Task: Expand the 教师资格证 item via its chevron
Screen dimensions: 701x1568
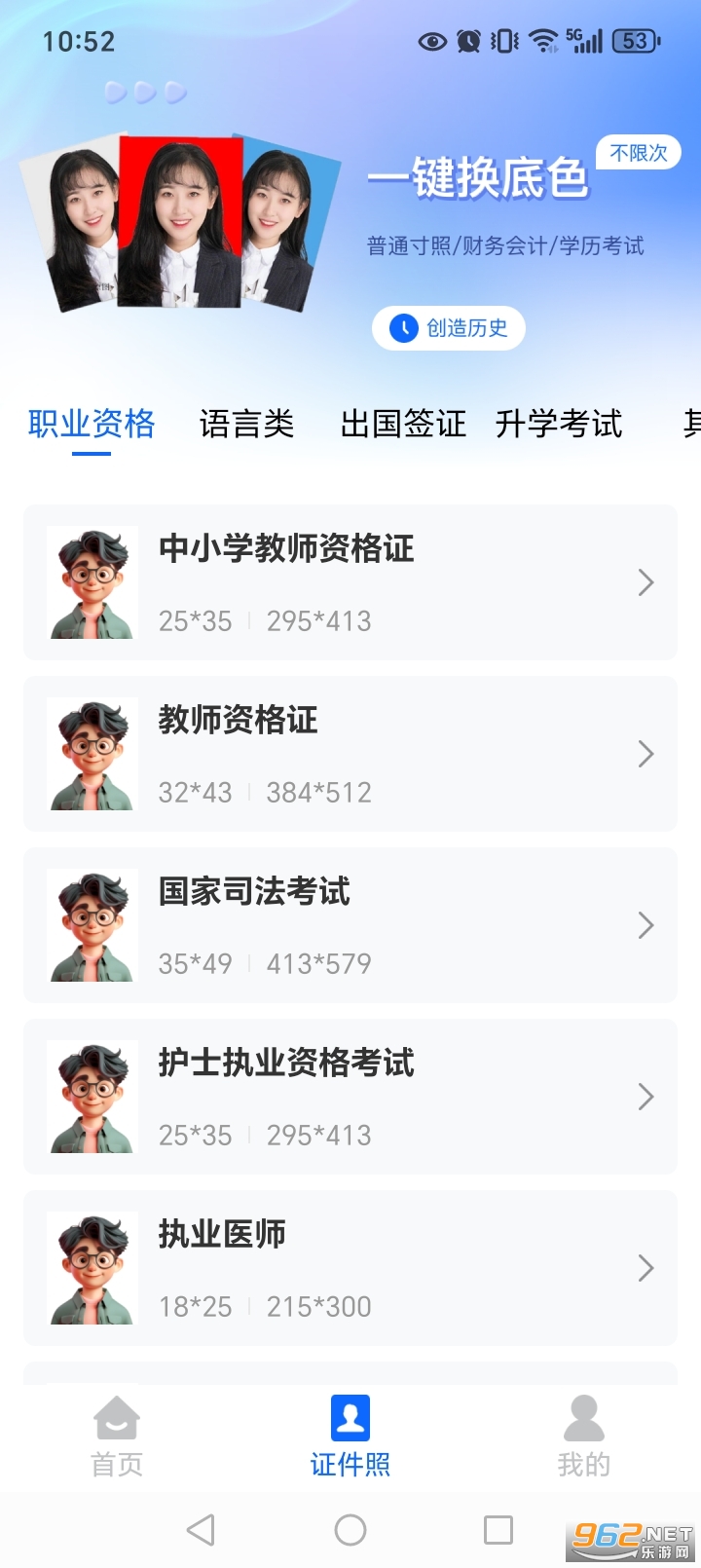Action: pos(646,754)
